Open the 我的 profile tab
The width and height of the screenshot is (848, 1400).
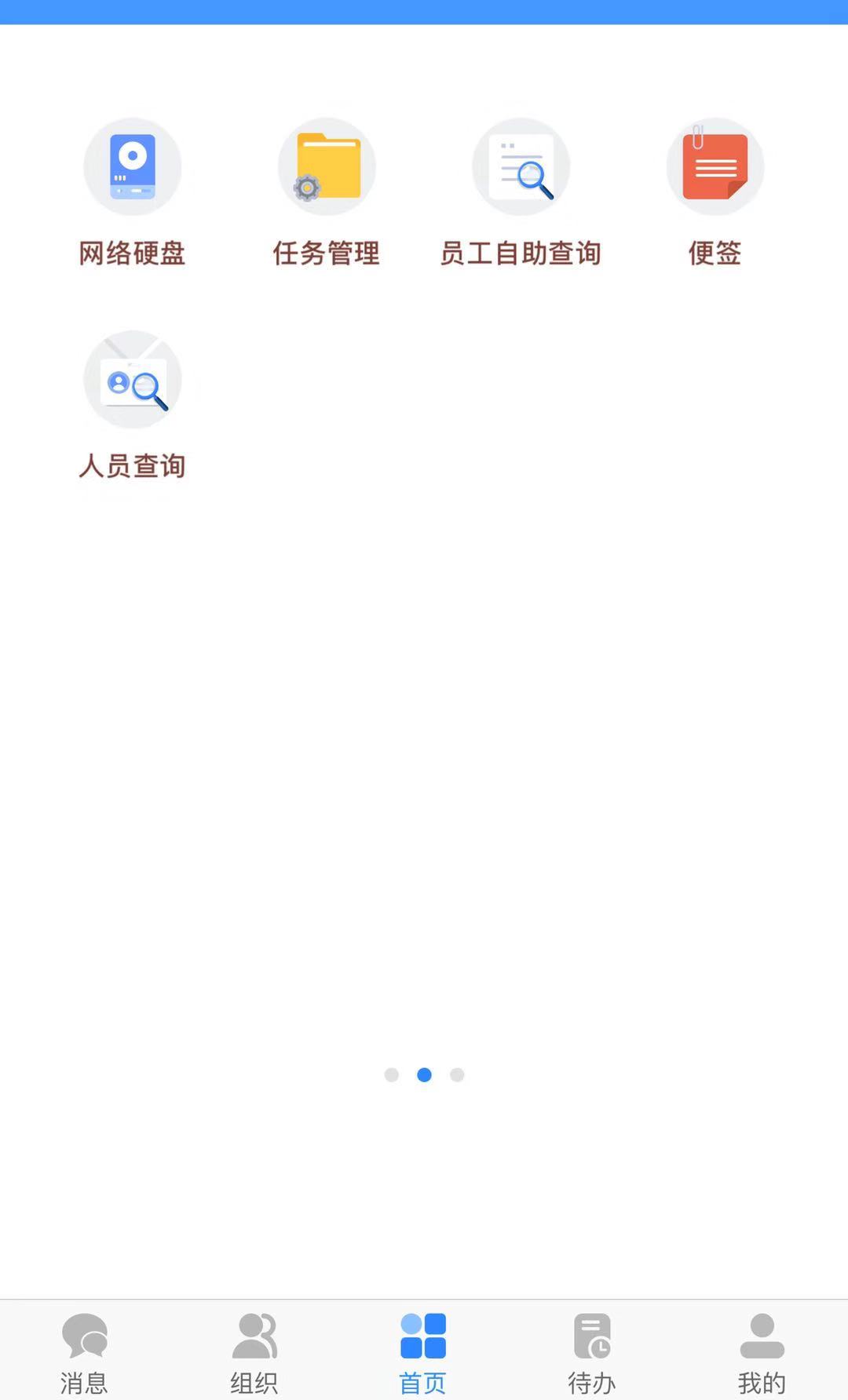coord(762,1351)
